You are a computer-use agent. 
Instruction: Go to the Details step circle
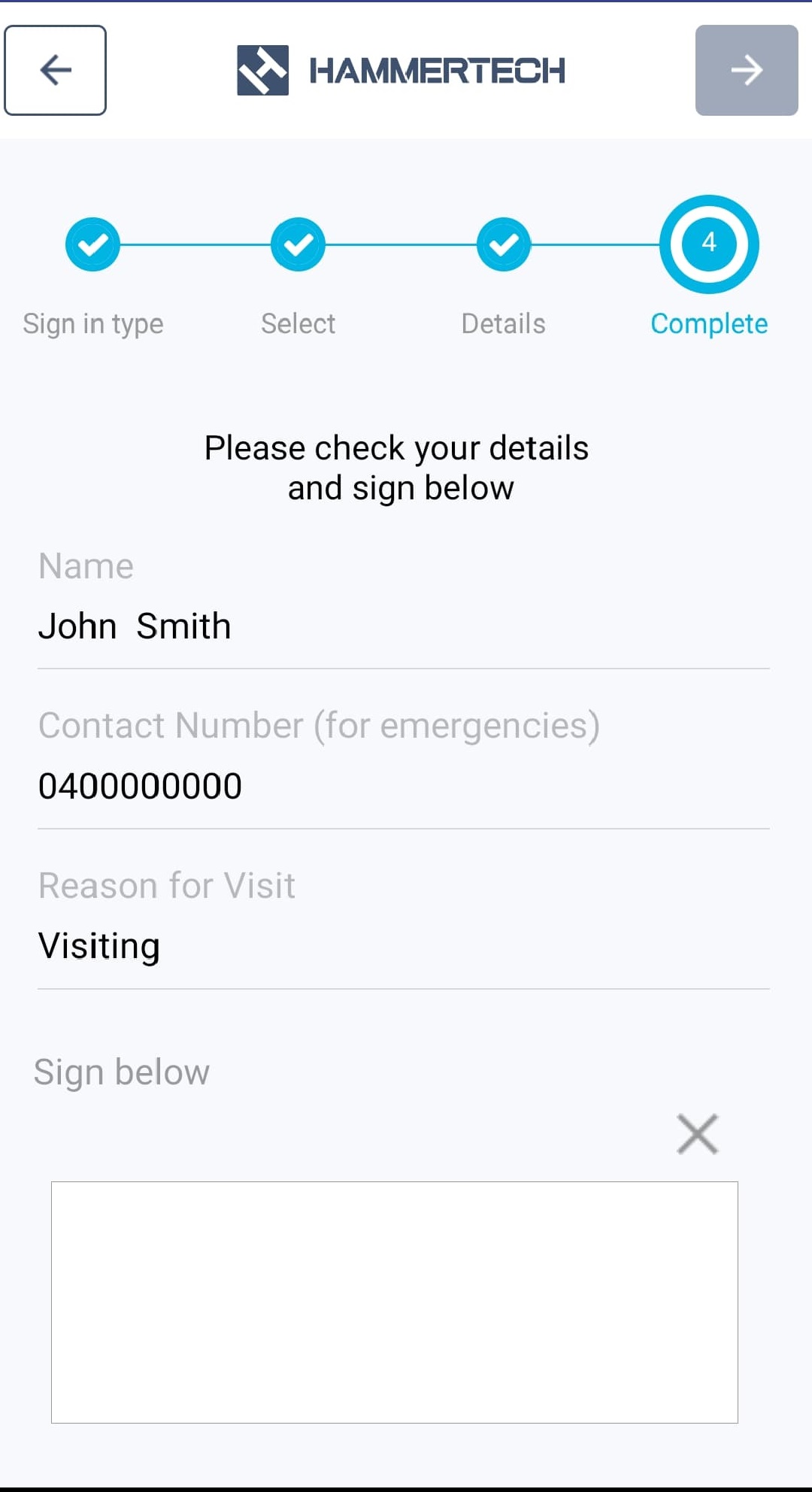coord(503,244)
